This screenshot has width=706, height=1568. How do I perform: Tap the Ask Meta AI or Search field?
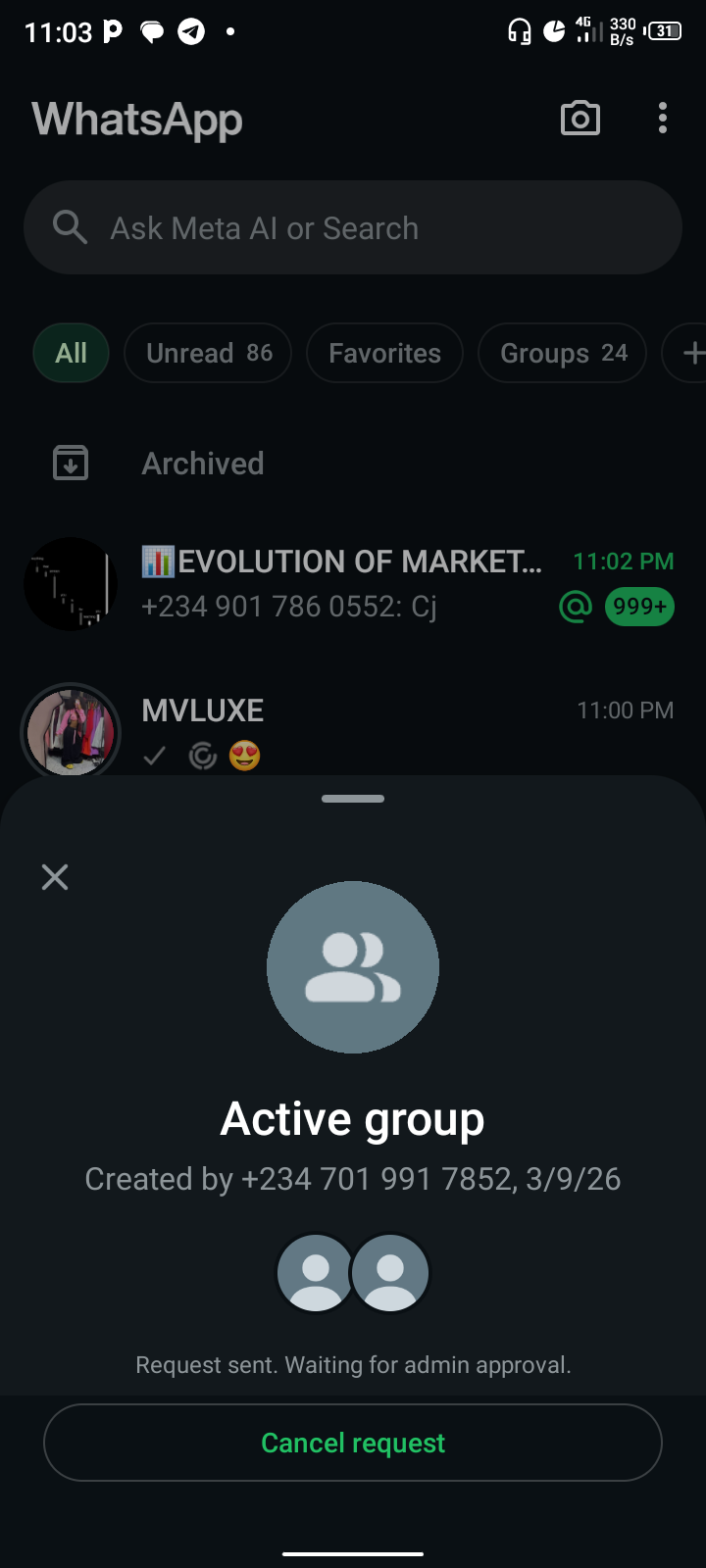coord(353,228)
